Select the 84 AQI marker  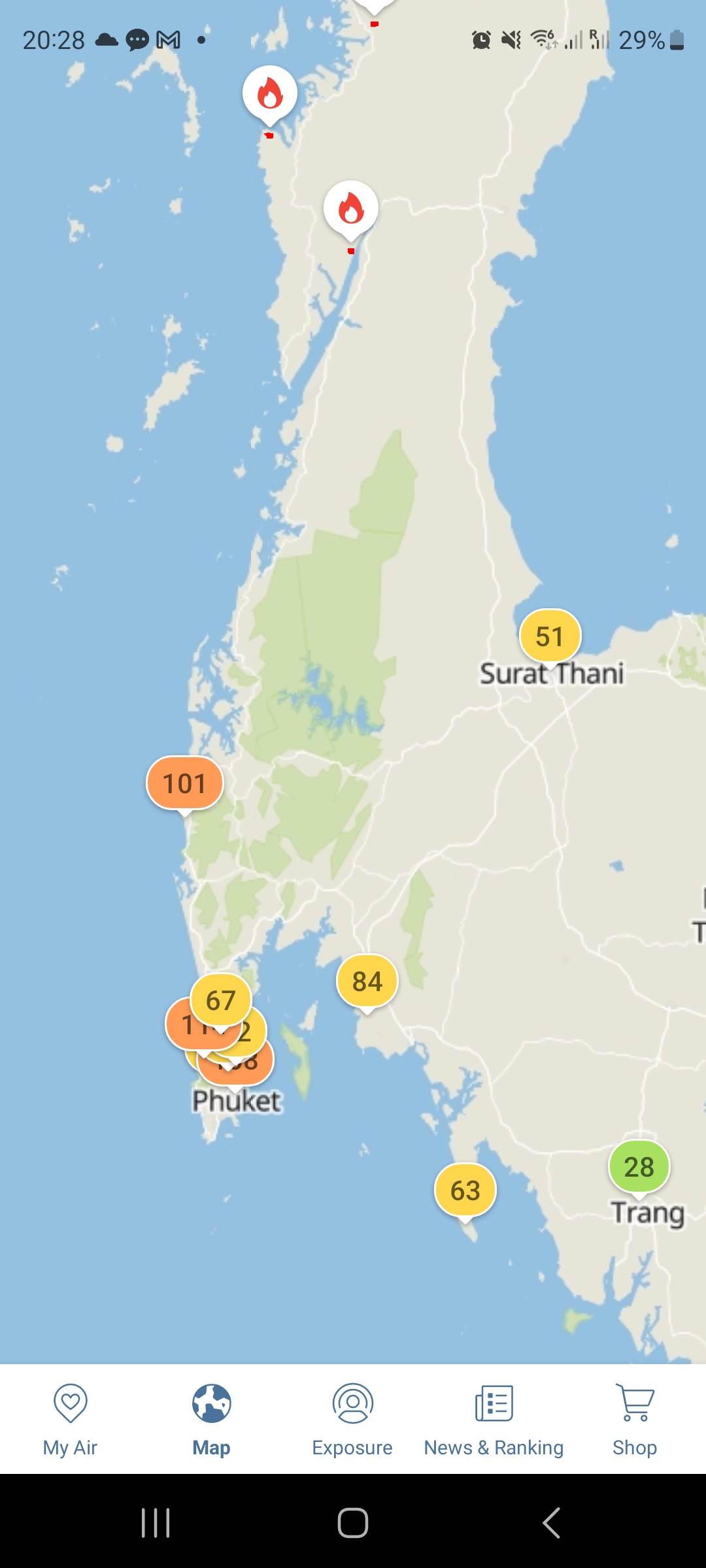click(x=367, y=981)
